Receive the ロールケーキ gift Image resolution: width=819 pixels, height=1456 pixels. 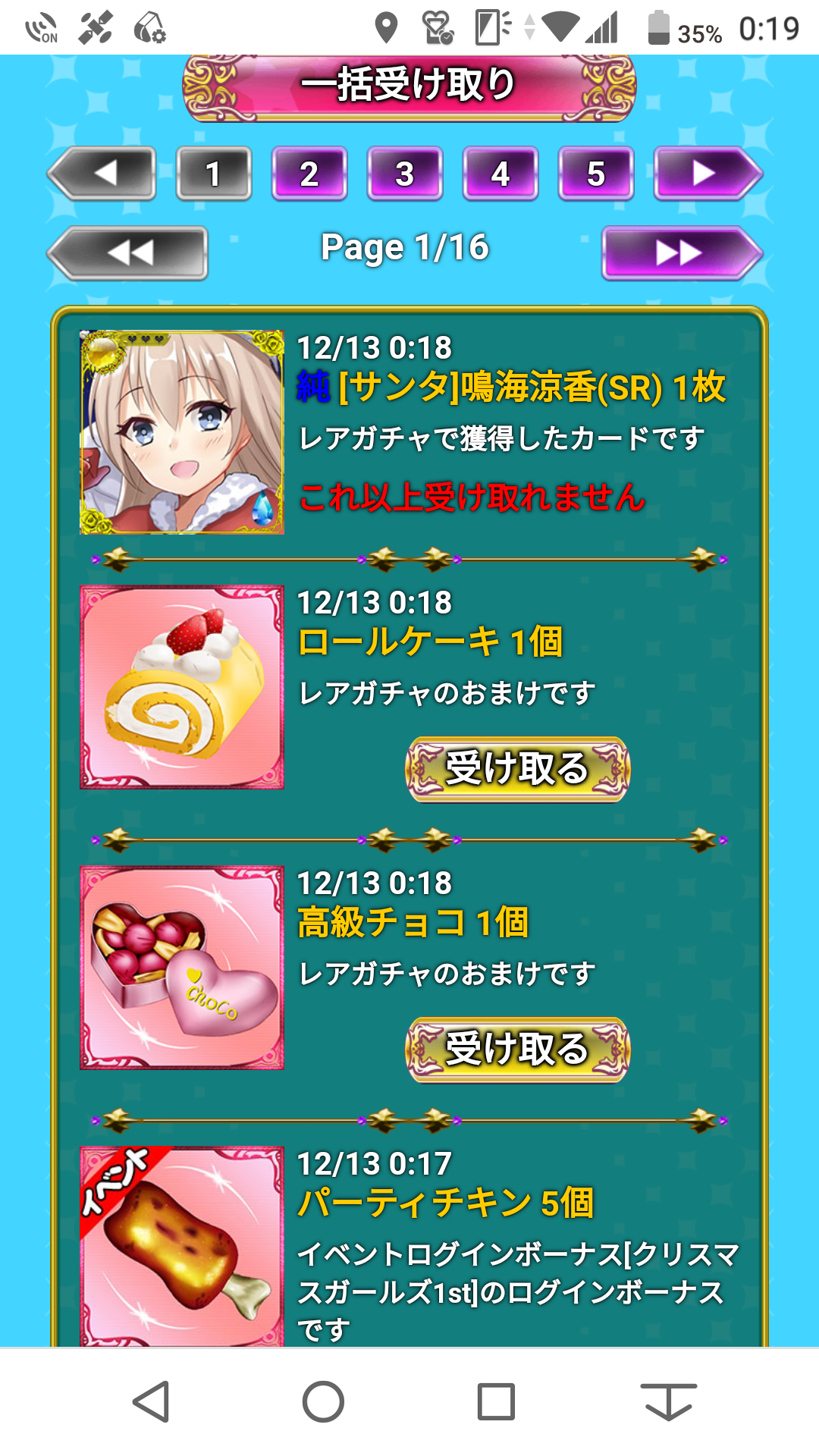click(x=518, y=769)
